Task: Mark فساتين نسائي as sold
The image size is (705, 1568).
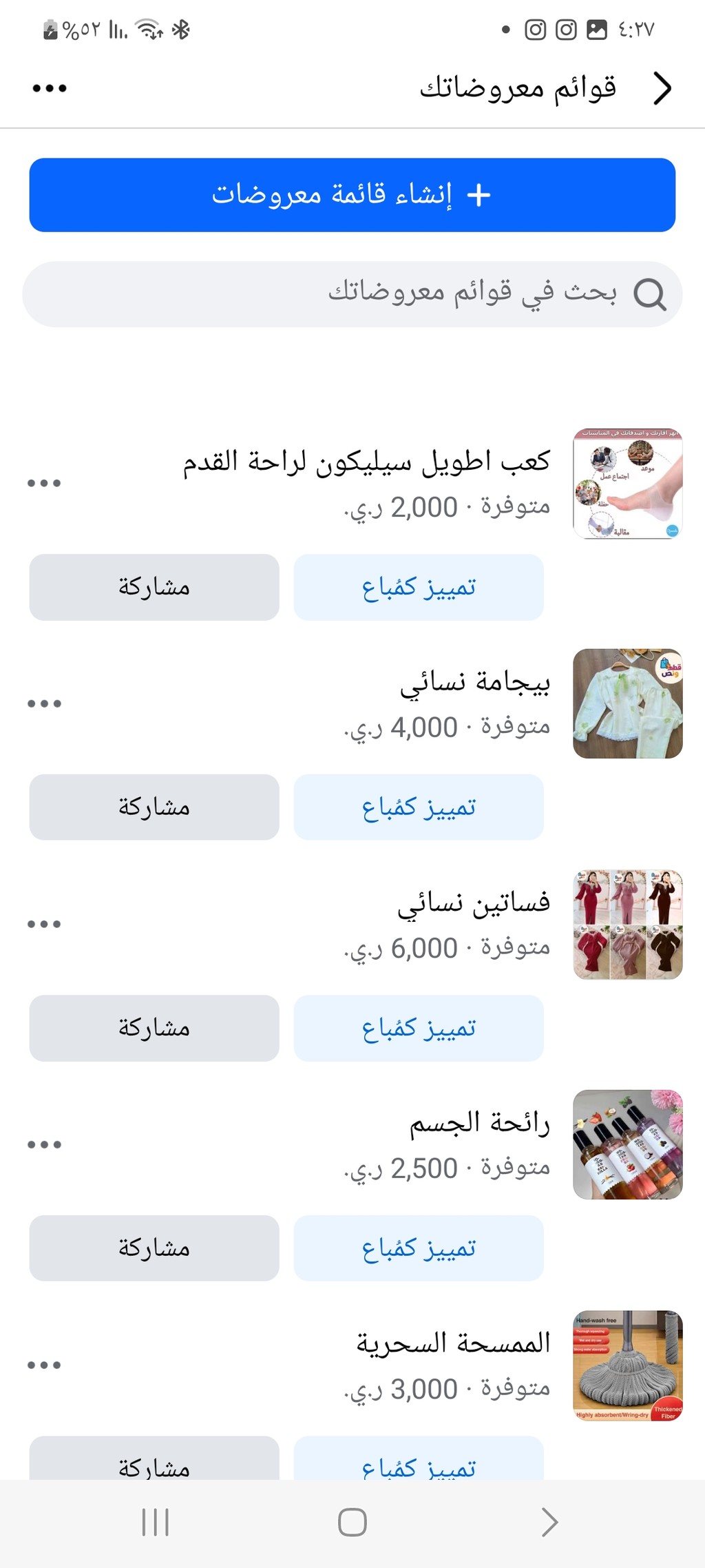Action: pyautogui.click(x=419, y=1028)
